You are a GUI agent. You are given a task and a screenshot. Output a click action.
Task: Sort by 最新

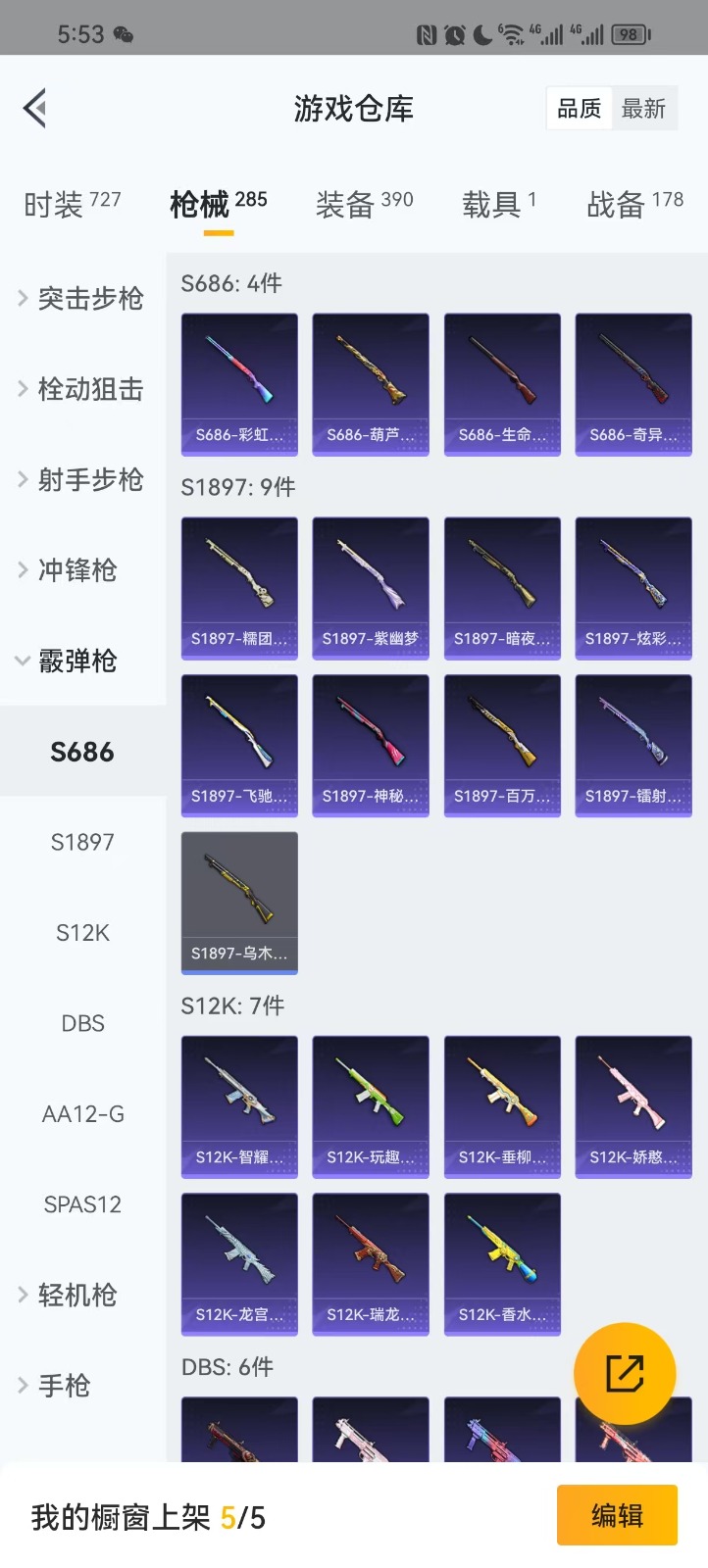point(643,109)
